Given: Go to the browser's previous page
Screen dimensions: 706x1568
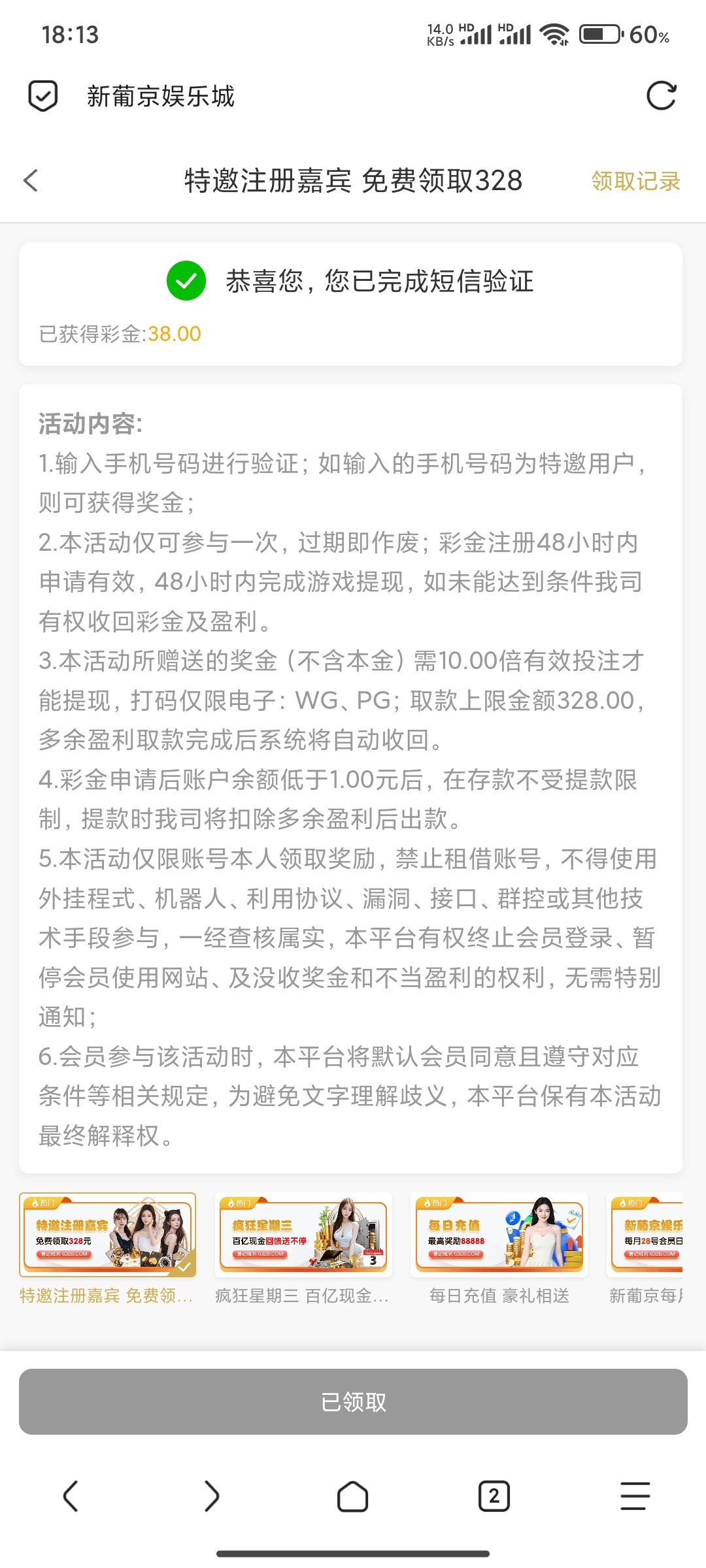Looking at the screenshot, I should tap(71, 1495).
